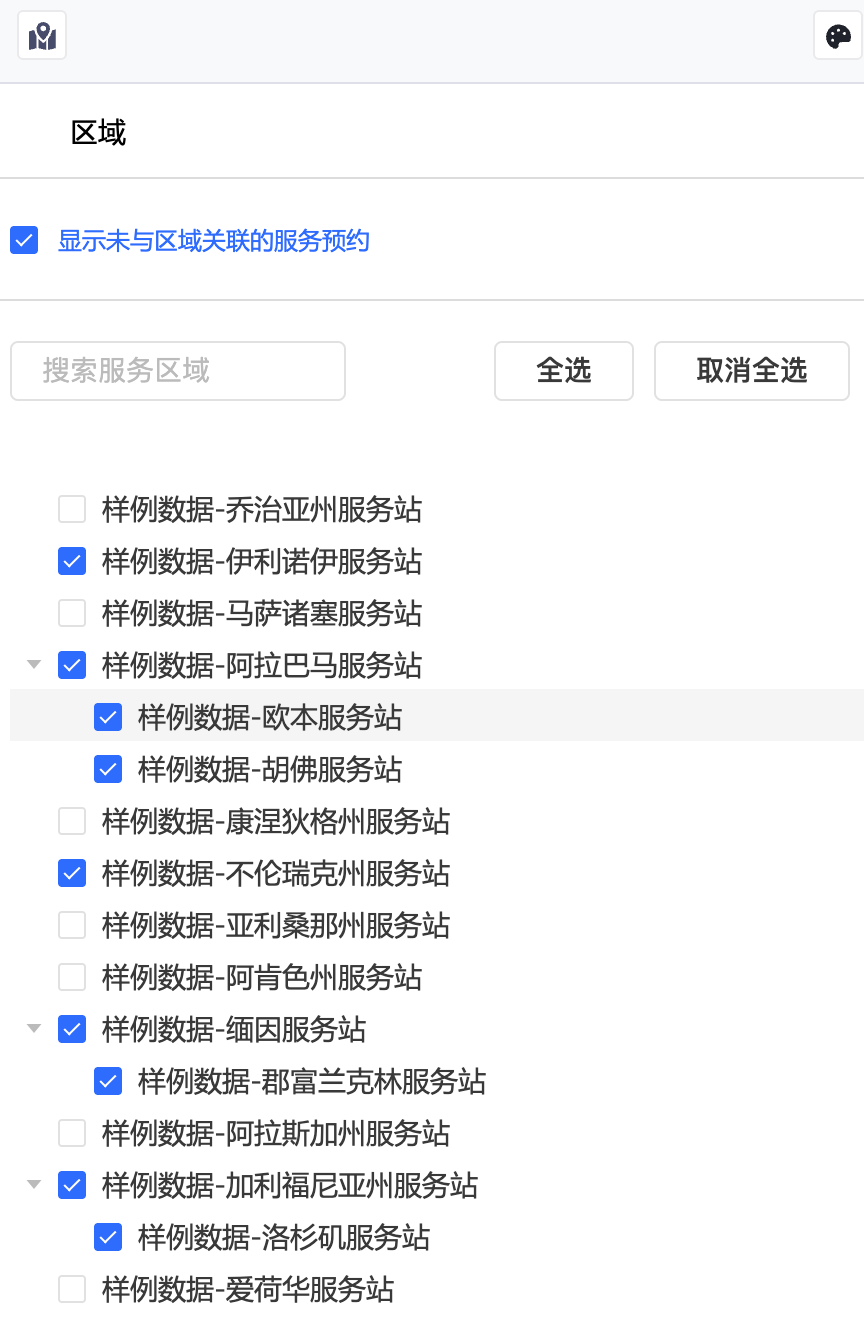Collapse the 样例数据-加利福尼亚州服务站 node

coord(34,1184)
